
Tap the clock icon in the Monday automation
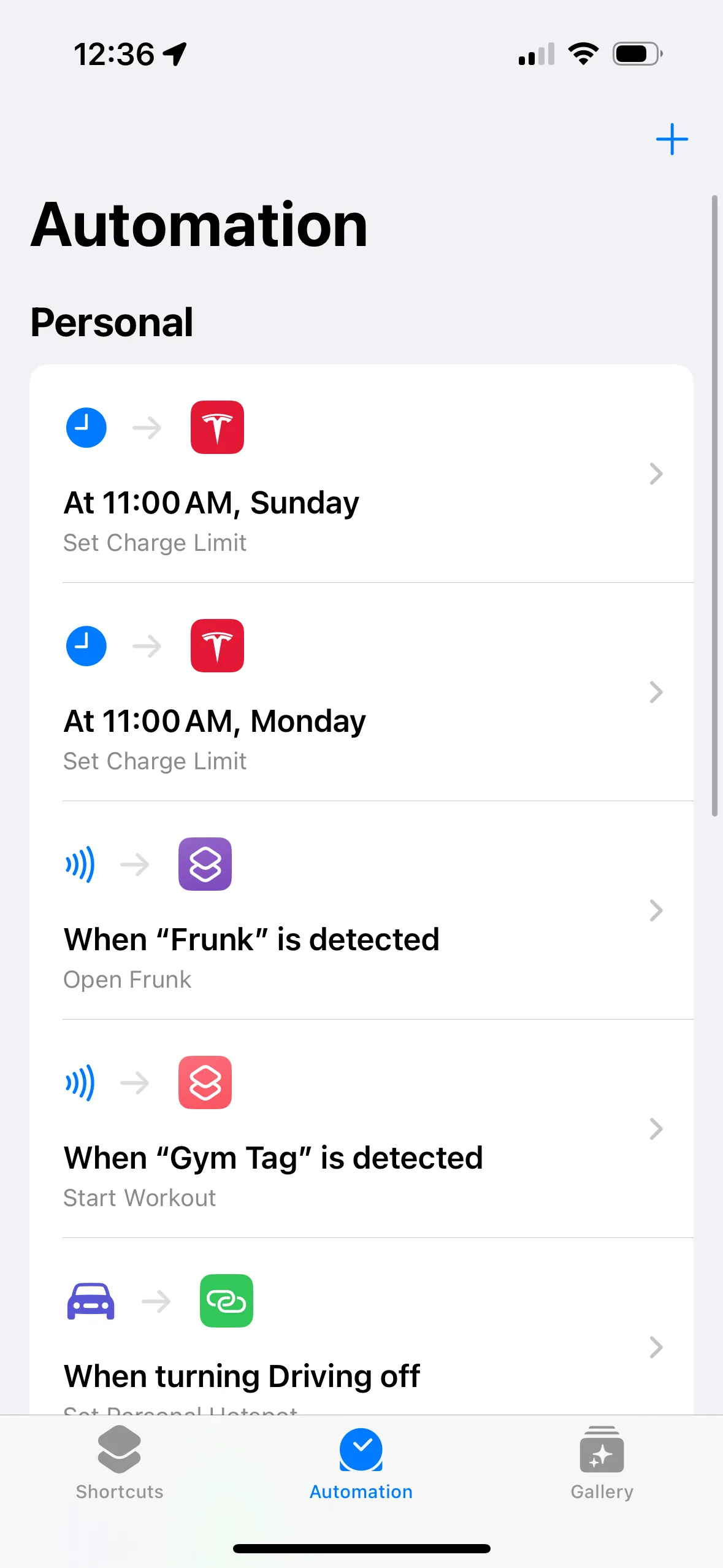pyautogui.click(x=86, y=646)
